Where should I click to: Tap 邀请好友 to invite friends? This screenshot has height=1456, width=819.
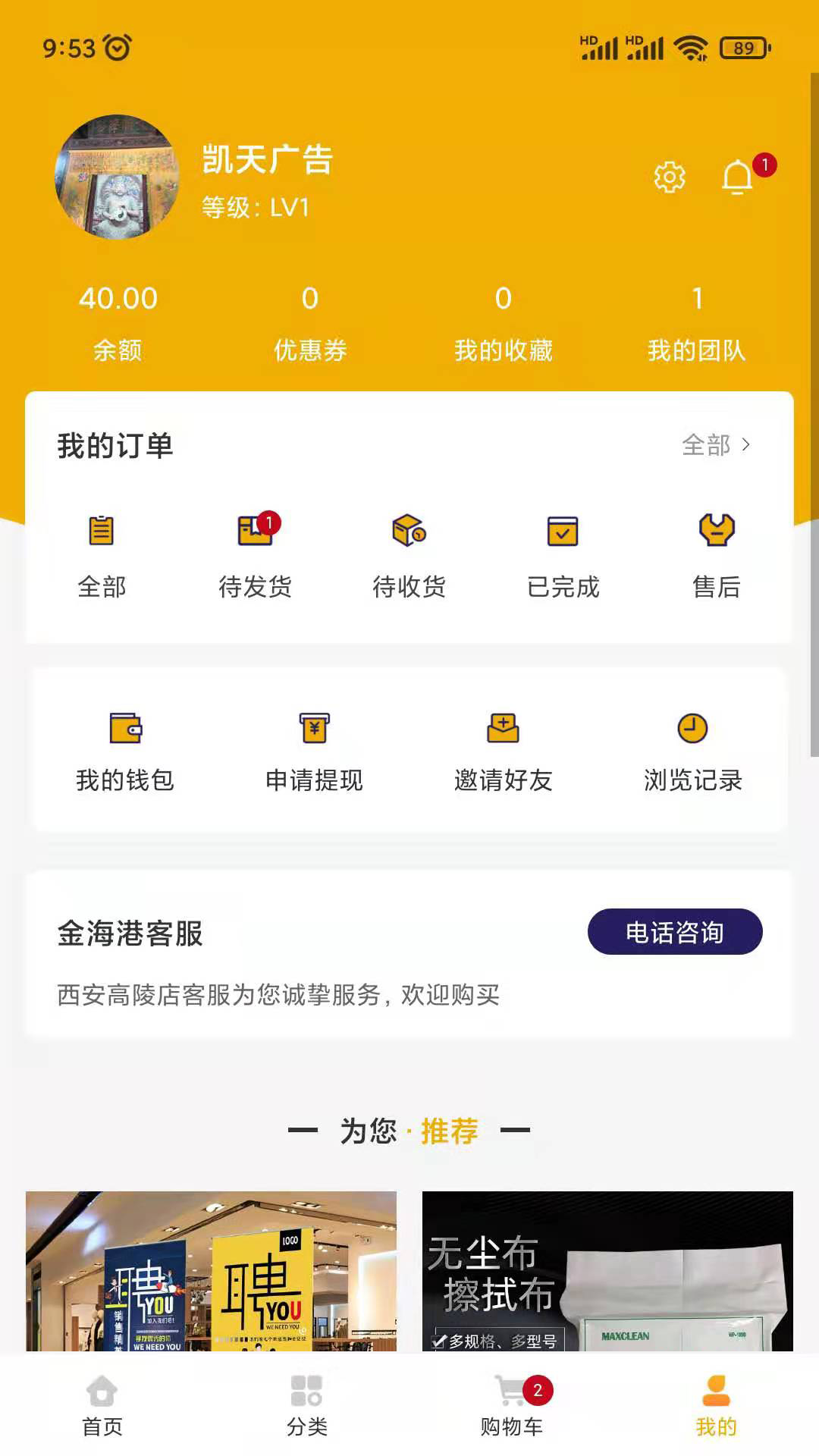503,749
